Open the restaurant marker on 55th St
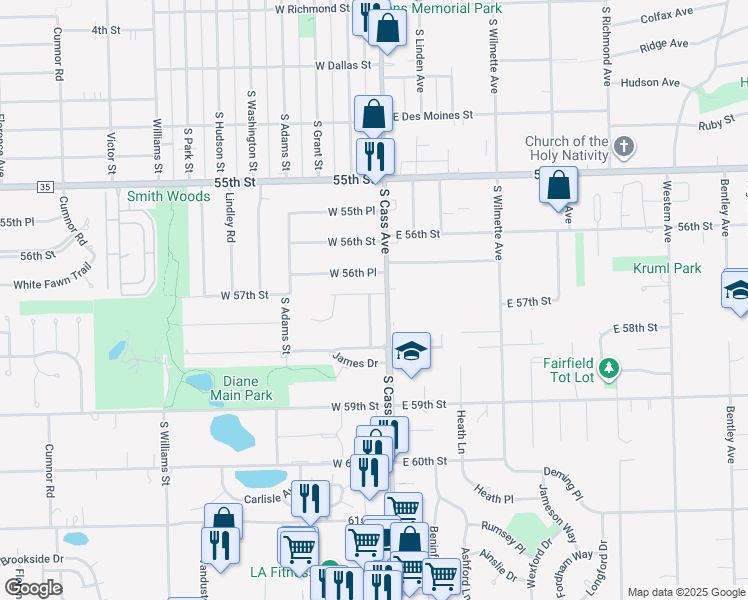 [376, 157]
